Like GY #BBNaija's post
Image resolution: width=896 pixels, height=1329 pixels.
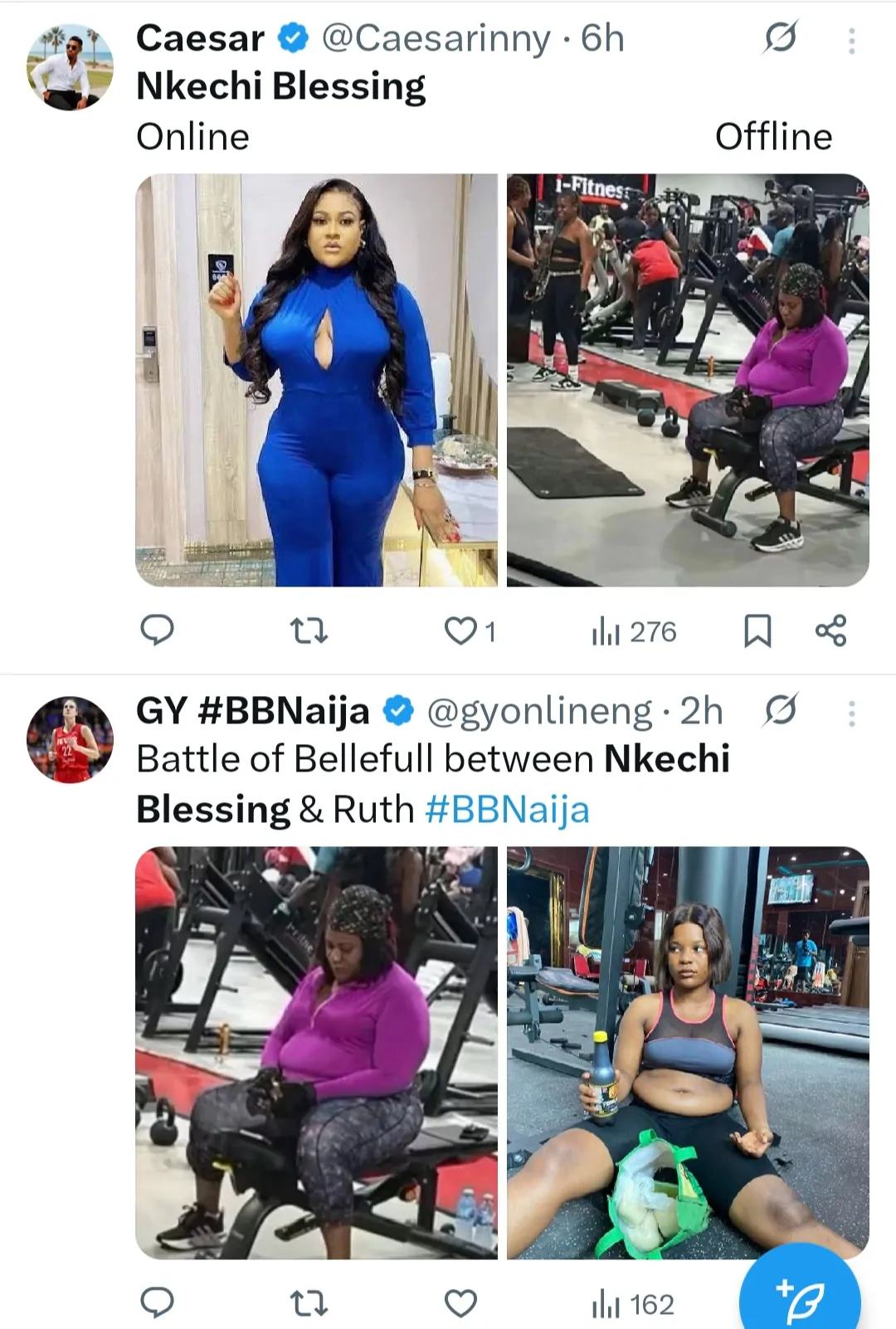(460, 1303)
